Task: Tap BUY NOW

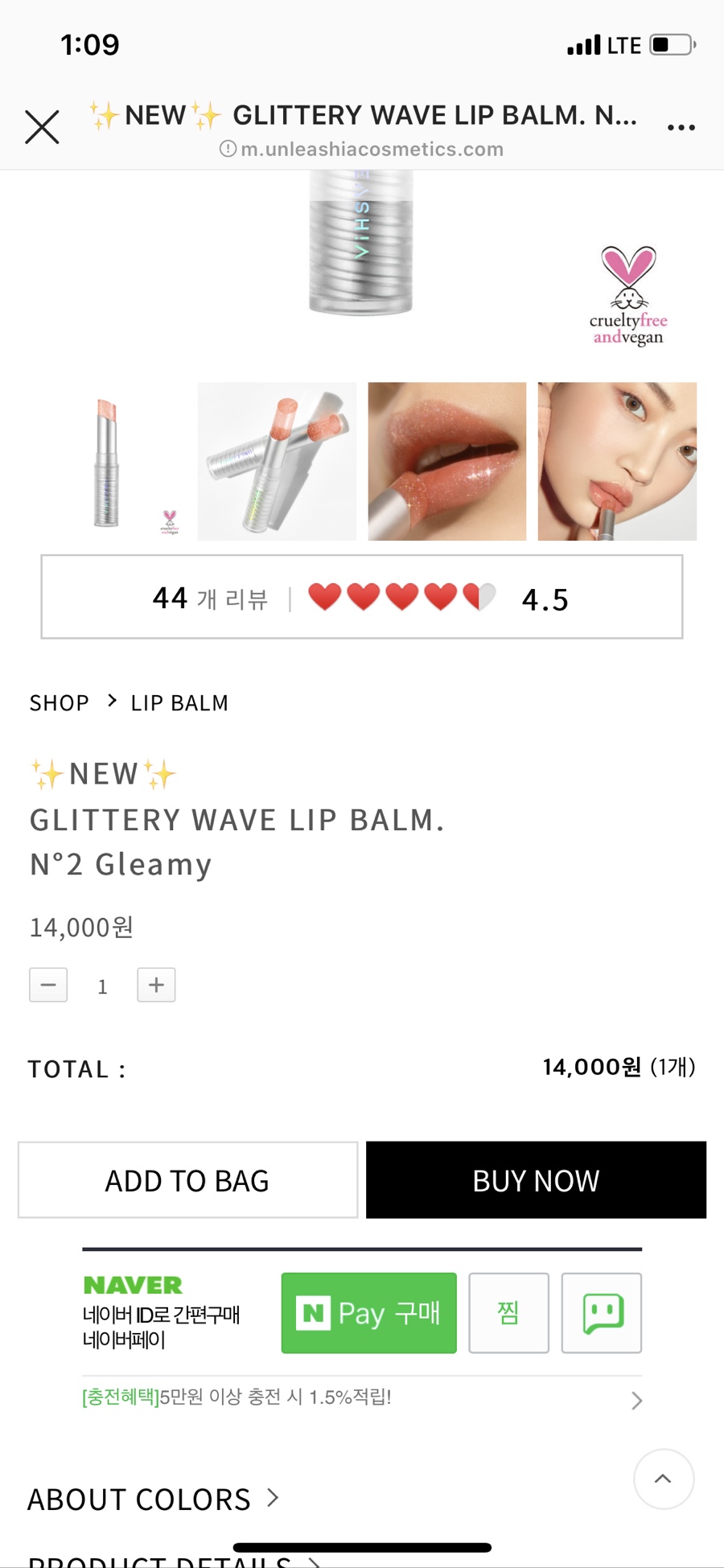Action: tap(536, 1180)
